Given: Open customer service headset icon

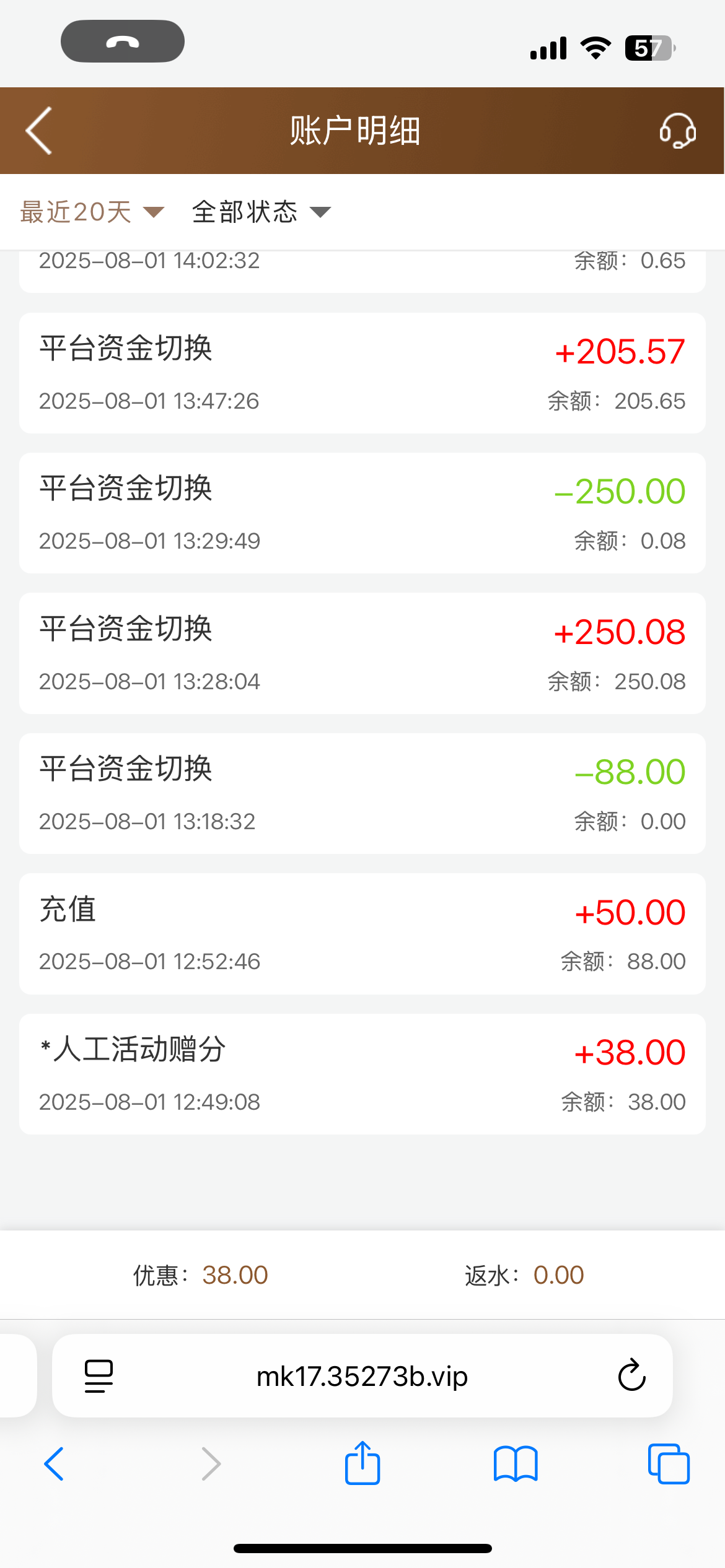Looking at the screenshot, I should (x=677, y=131).
